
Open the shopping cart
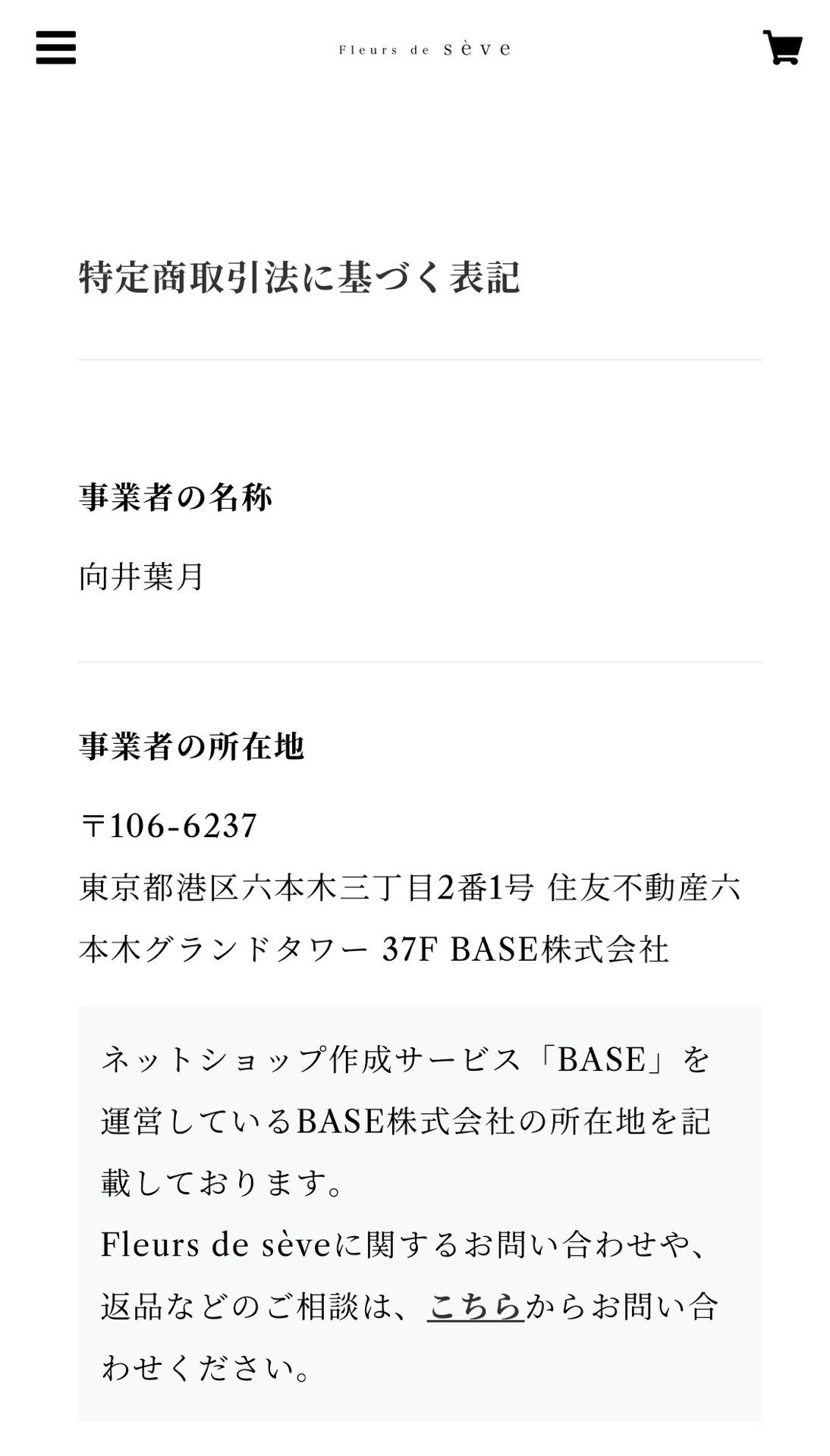click(782, 48)
